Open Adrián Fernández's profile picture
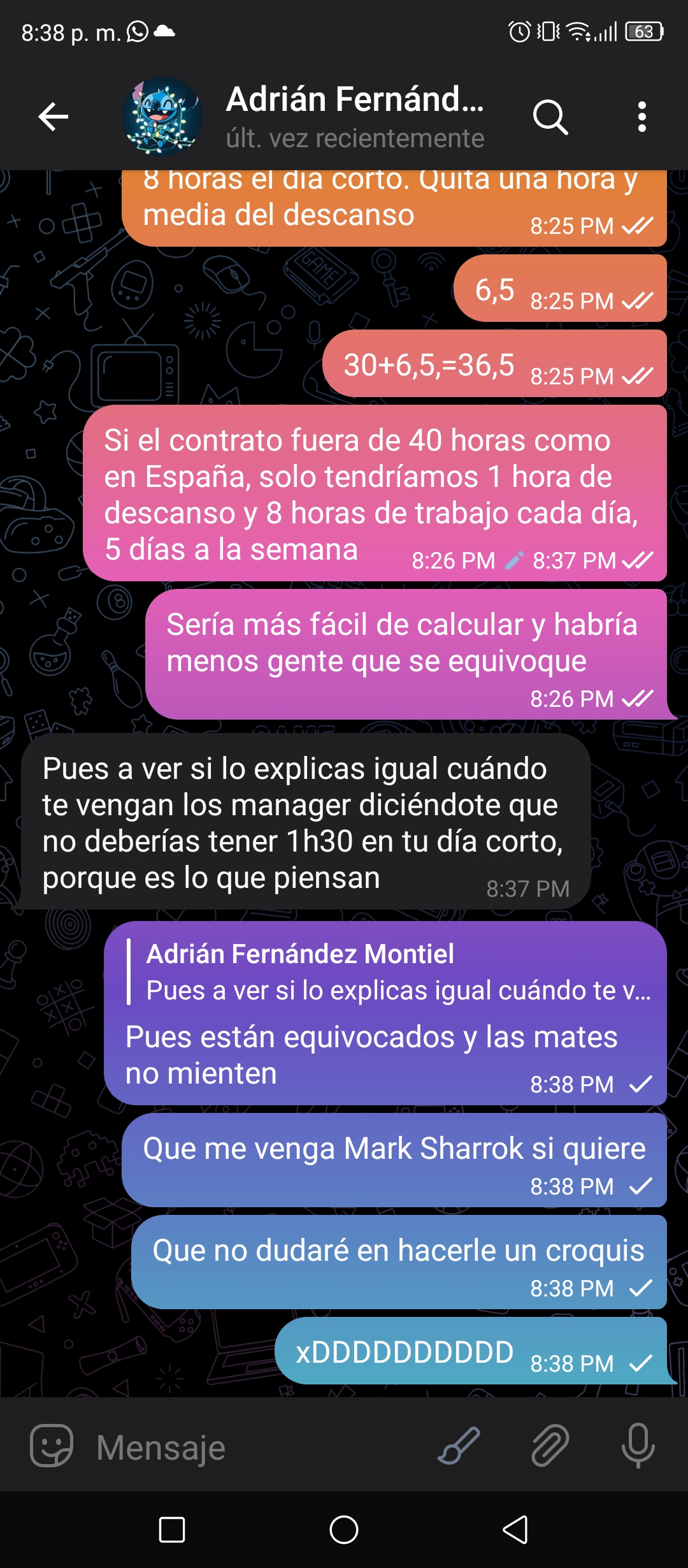This screenshot has width=688, height=1568. [162, 117]
